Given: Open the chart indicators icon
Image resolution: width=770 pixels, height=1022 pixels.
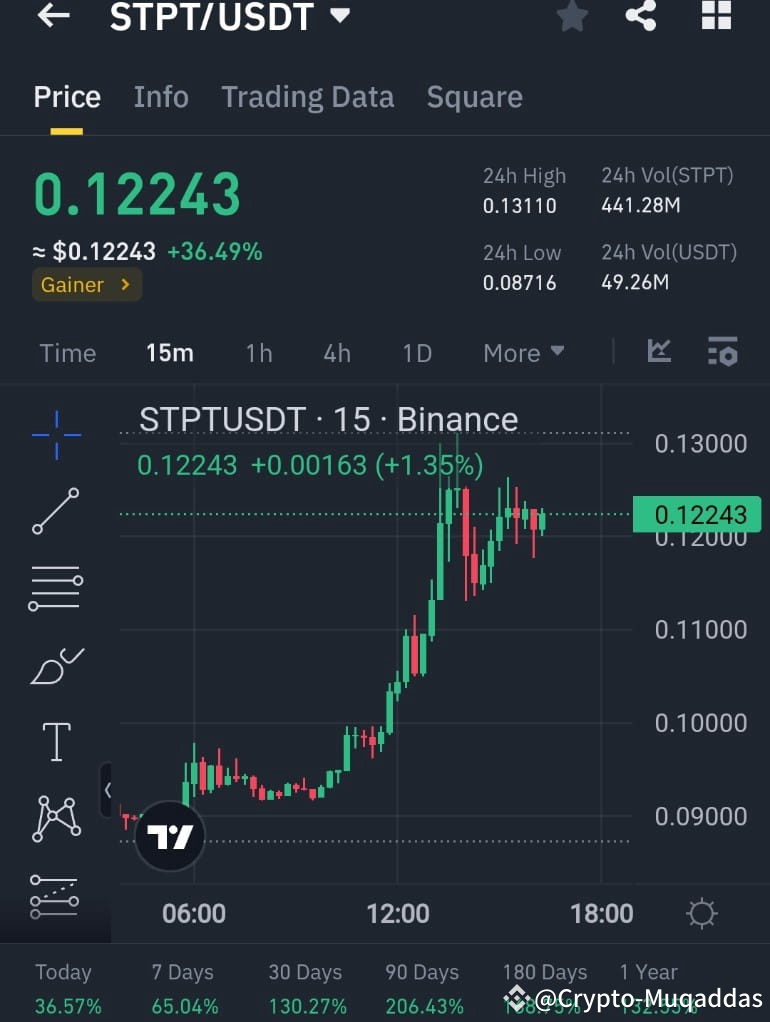Looking at the screenshot, I should coord(659,352).
